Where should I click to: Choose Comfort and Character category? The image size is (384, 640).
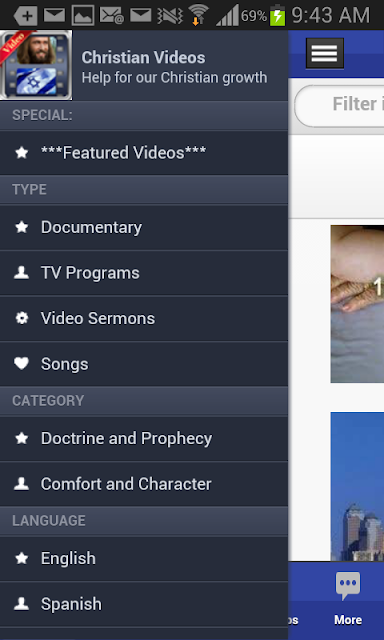pyautogui.click(x=144, y=484)
